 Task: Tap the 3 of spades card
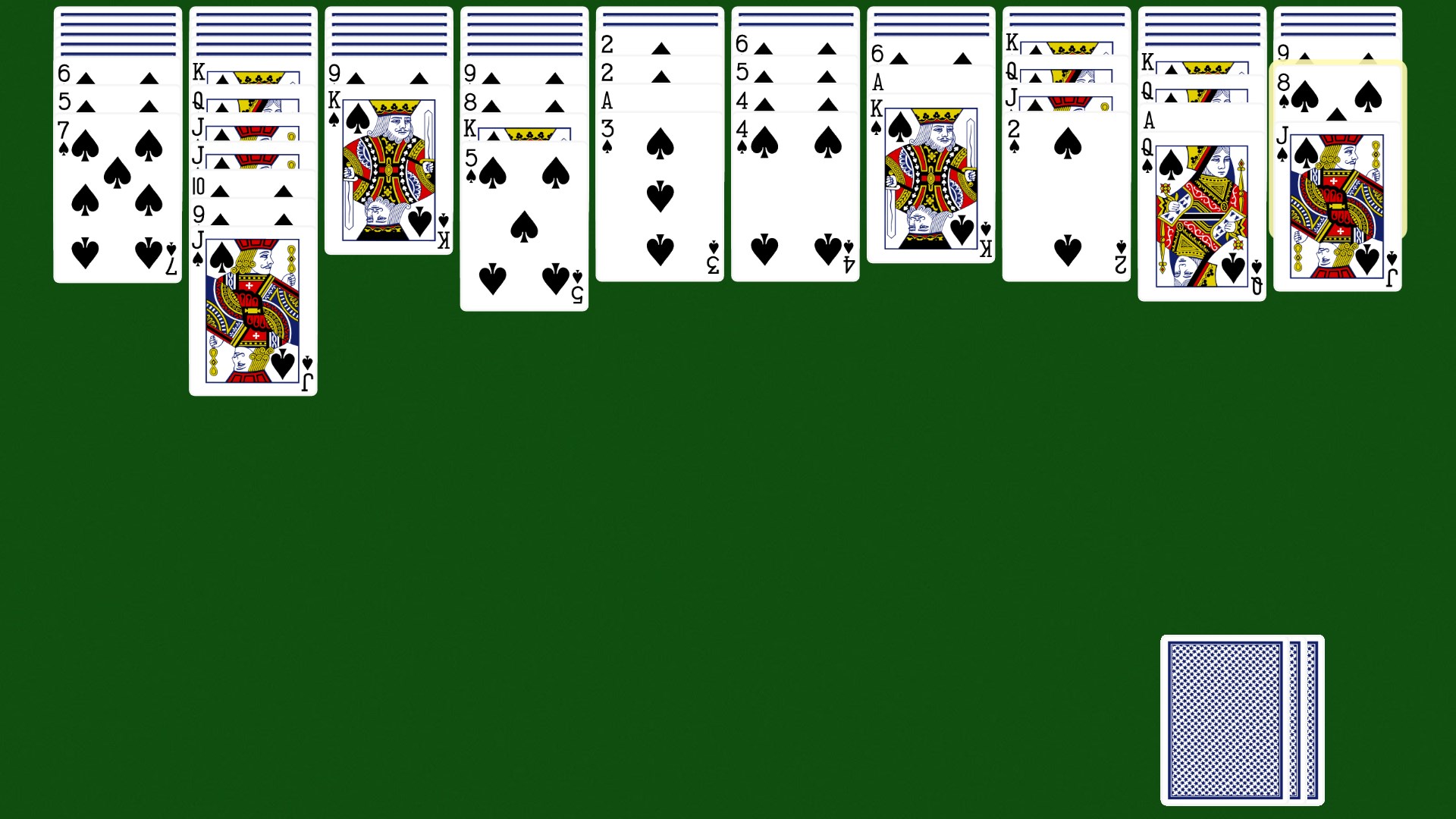tap(659, 197)
